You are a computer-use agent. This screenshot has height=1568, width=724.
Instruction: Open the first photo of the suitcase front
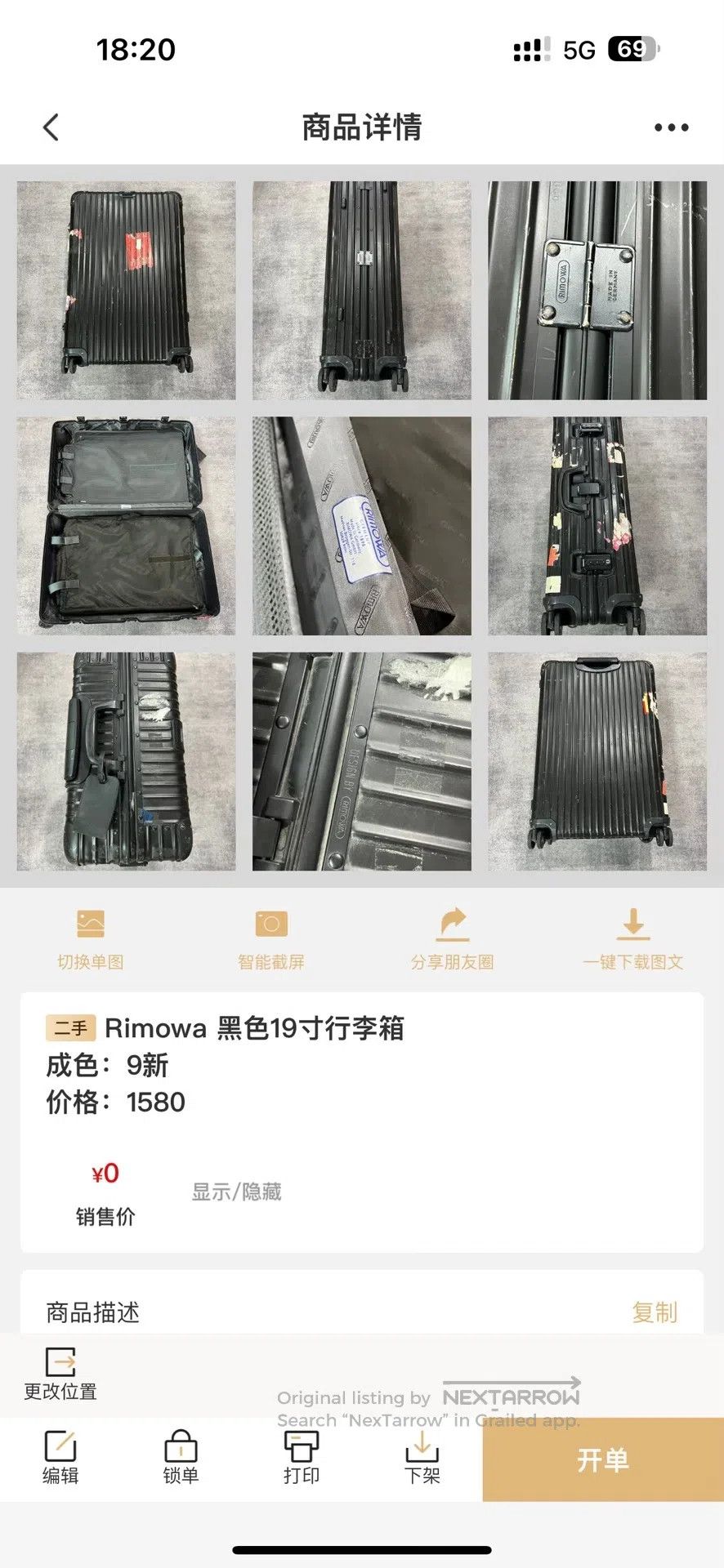point(126,290)
